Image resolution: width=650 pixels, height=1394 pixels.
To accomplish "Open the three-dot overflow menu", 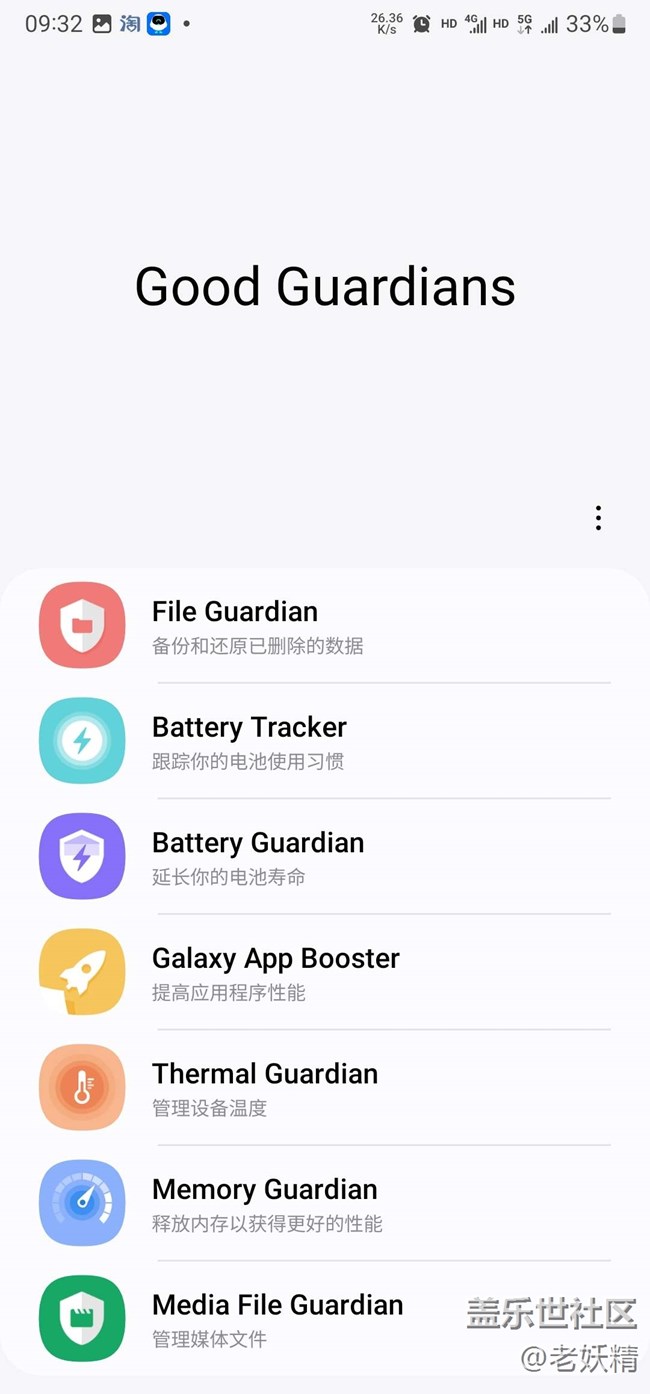I will pos(598,518).
